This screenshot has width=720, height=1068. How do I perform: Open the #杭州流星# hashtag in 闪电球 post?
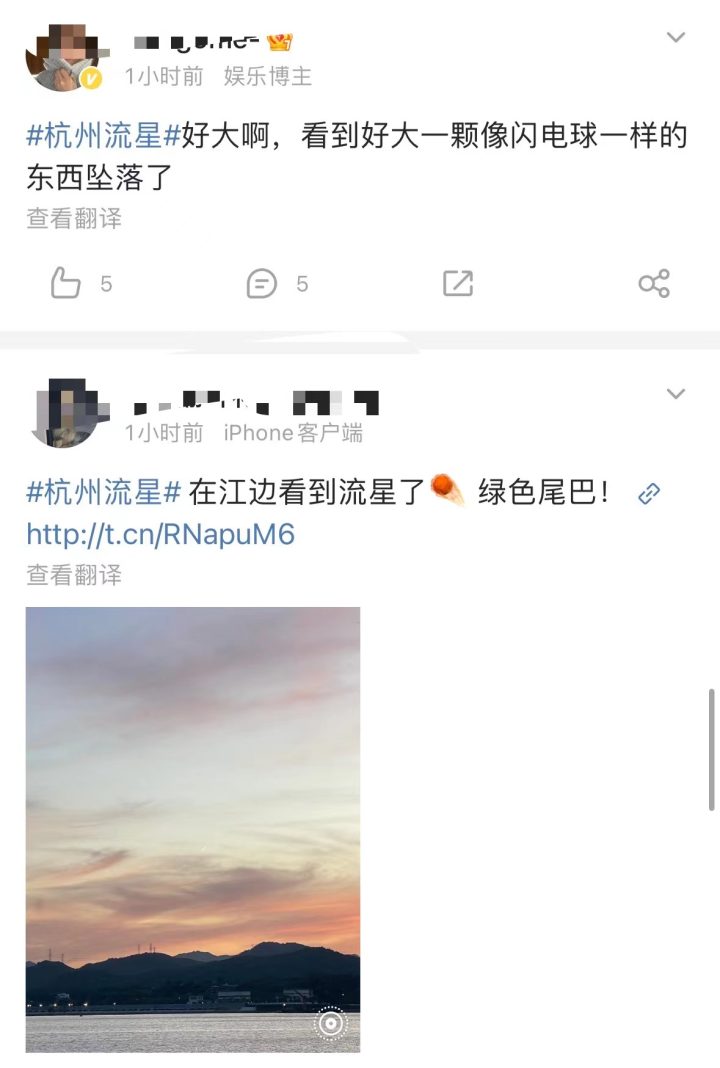click(x=103, y=136)
